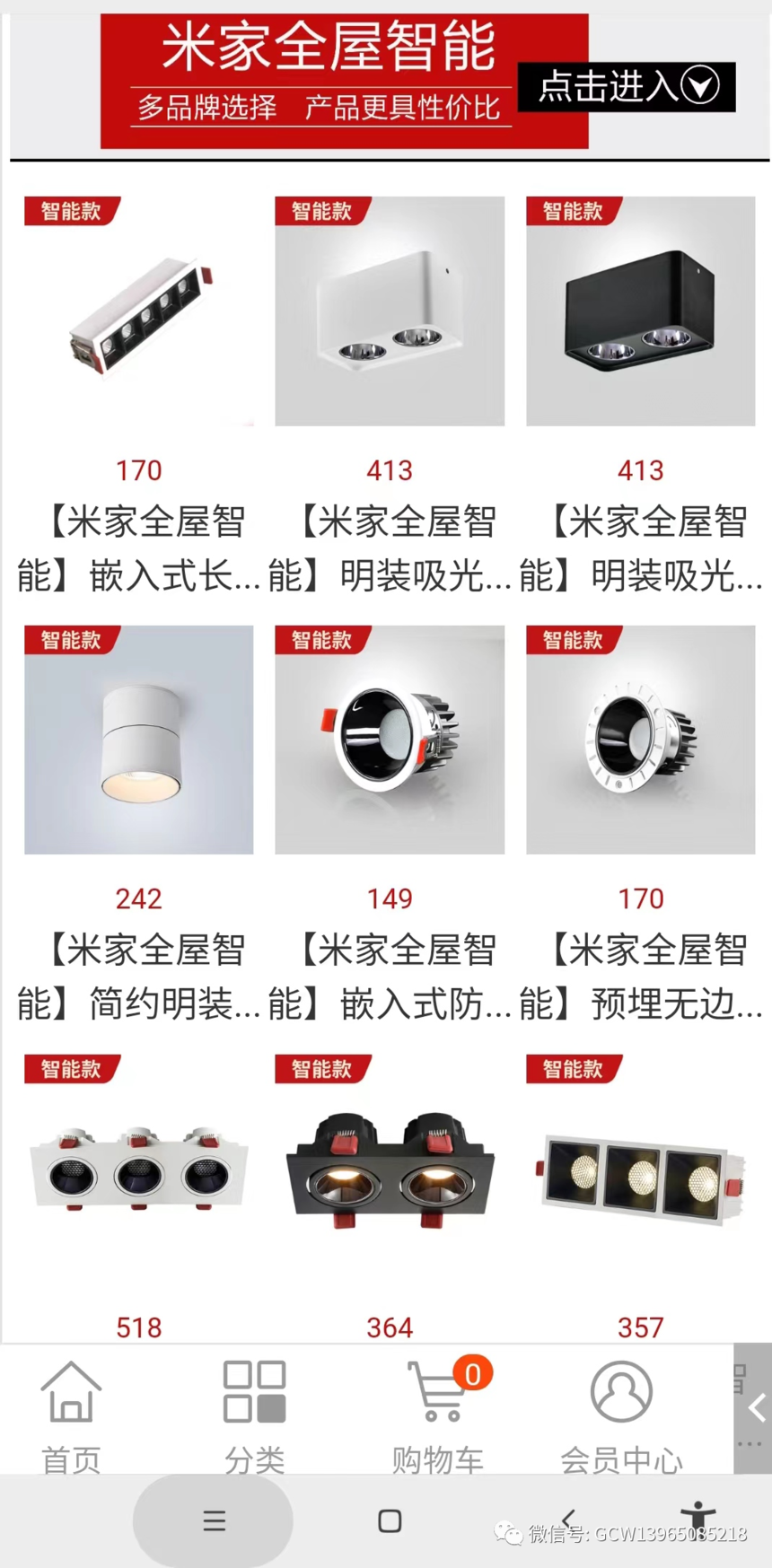The height and width of the screenshot is (1568, 772).
Task: Open the 预埋无边 product priced 170
Action: click(x=640, y=740)
